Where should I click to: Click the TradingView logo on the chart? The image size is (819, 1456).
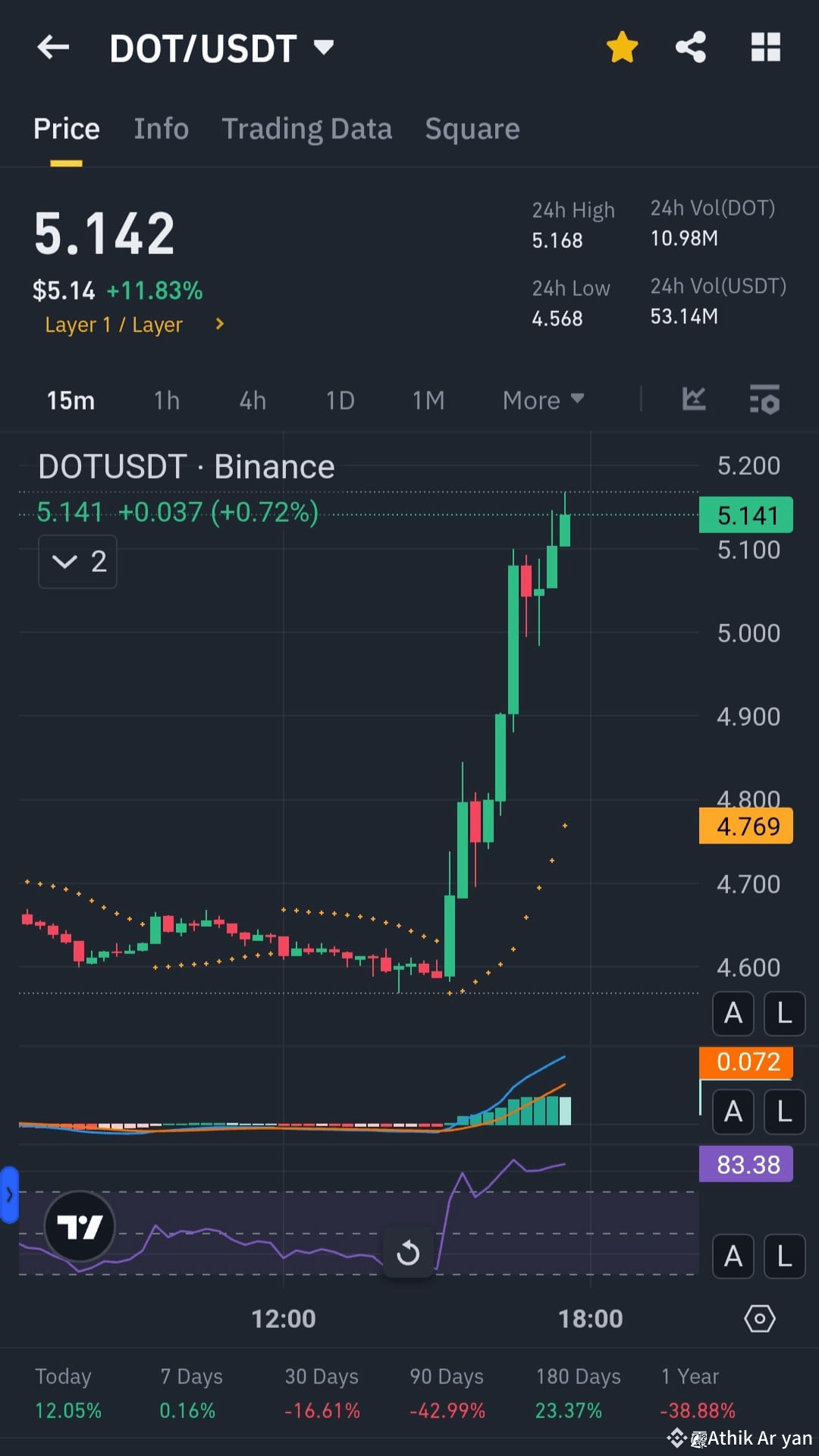point(80,1224)
